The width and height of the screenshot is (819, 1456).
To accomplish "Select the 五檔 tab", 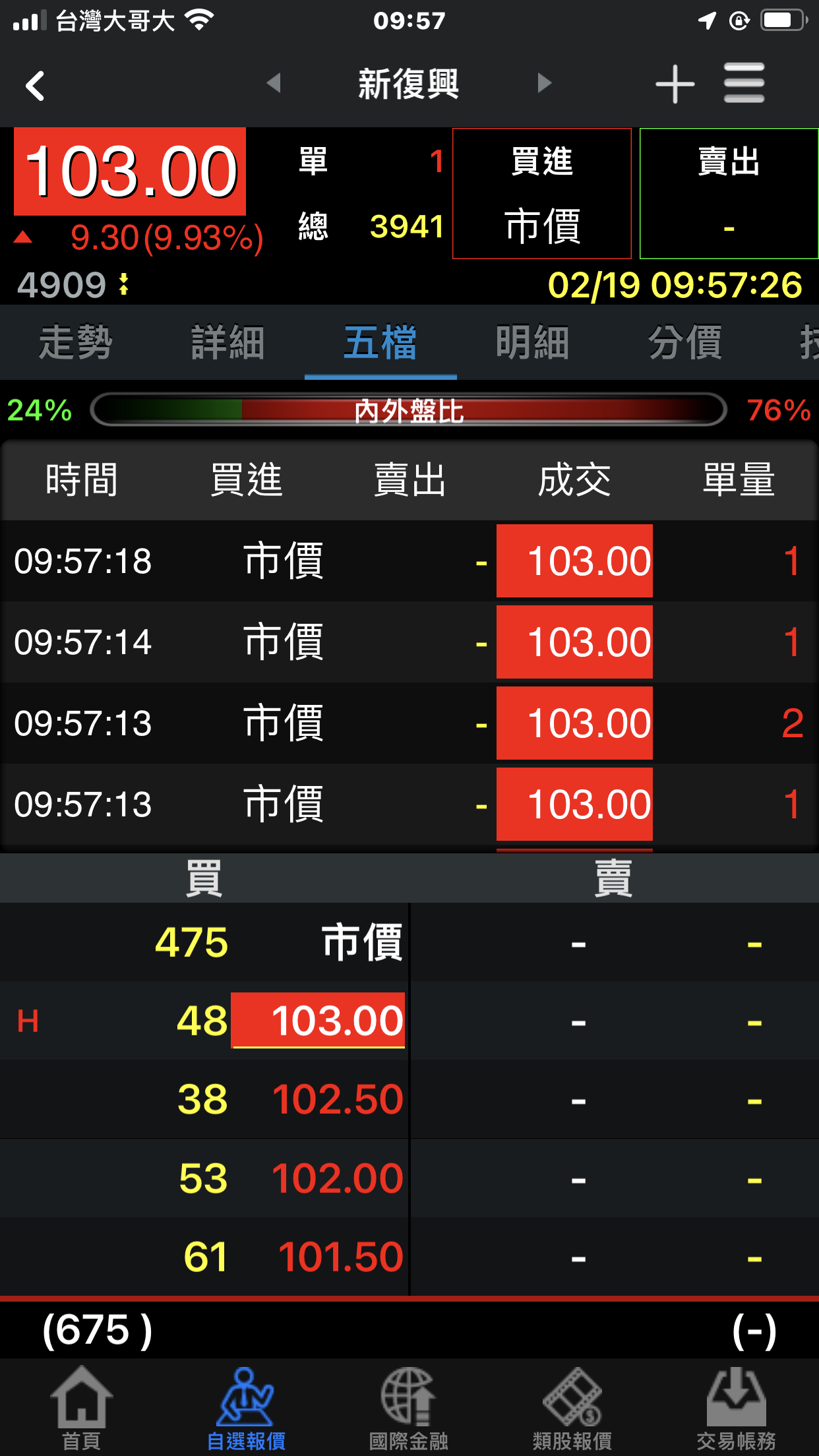I will point(380,343).
